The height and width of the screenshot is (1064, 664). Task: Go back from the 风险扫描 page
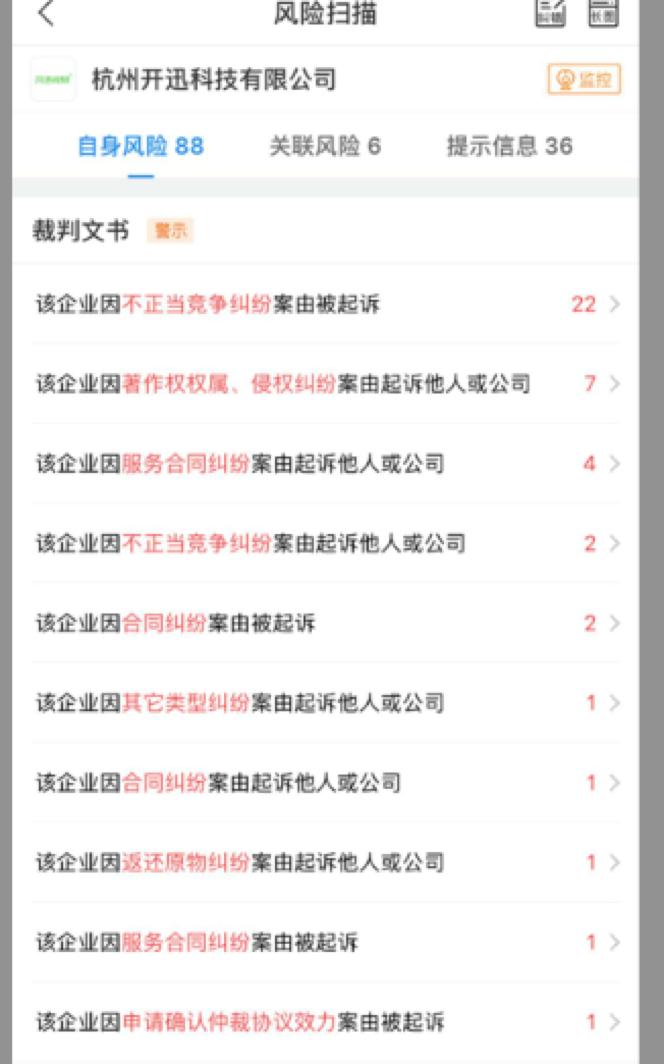pos(46,14)
